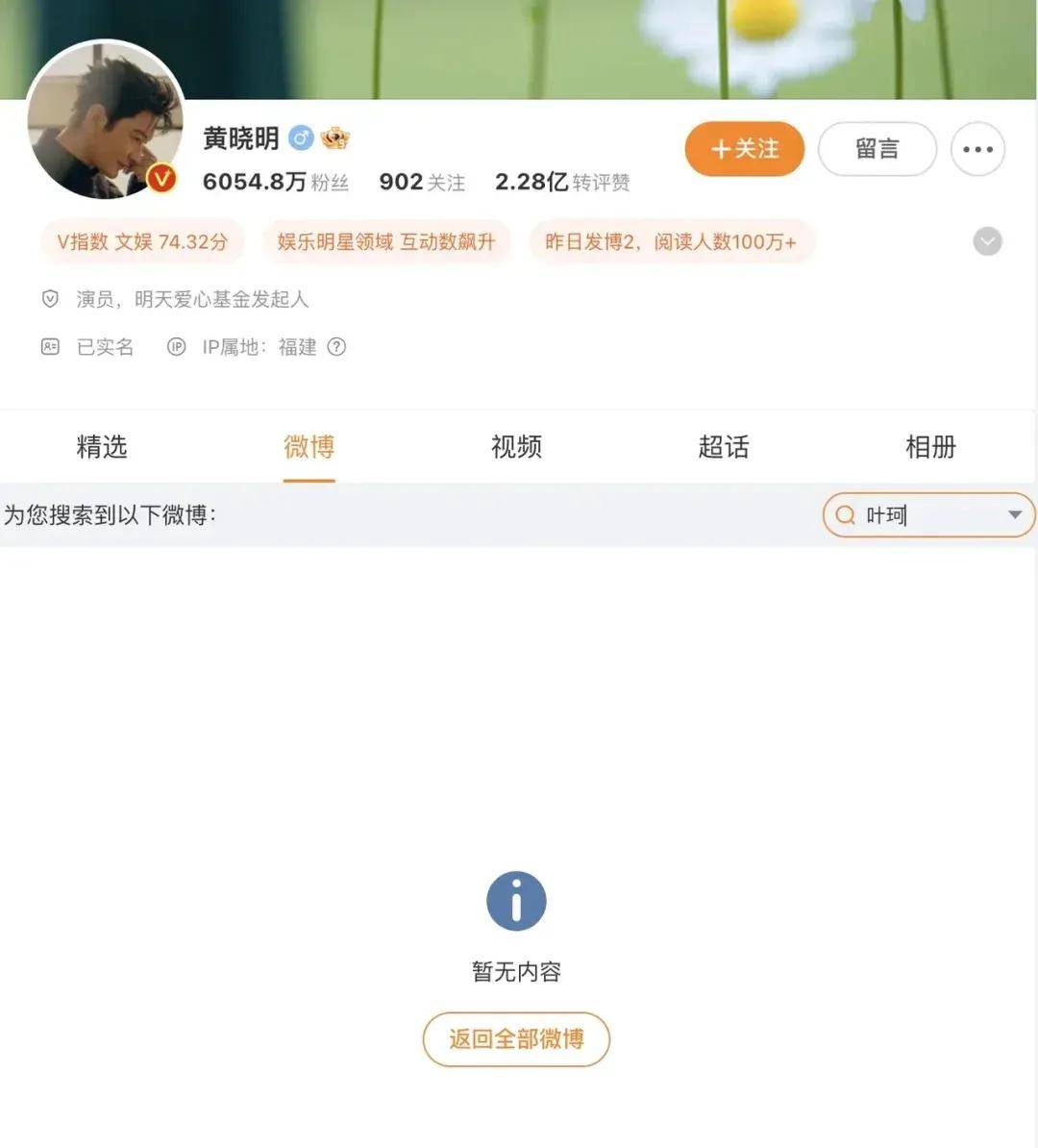Image resolution: width=1038 pixels, height=1148 pixels.
Task: Open the search filter dropdown arrow
Action: (1015, 515)
